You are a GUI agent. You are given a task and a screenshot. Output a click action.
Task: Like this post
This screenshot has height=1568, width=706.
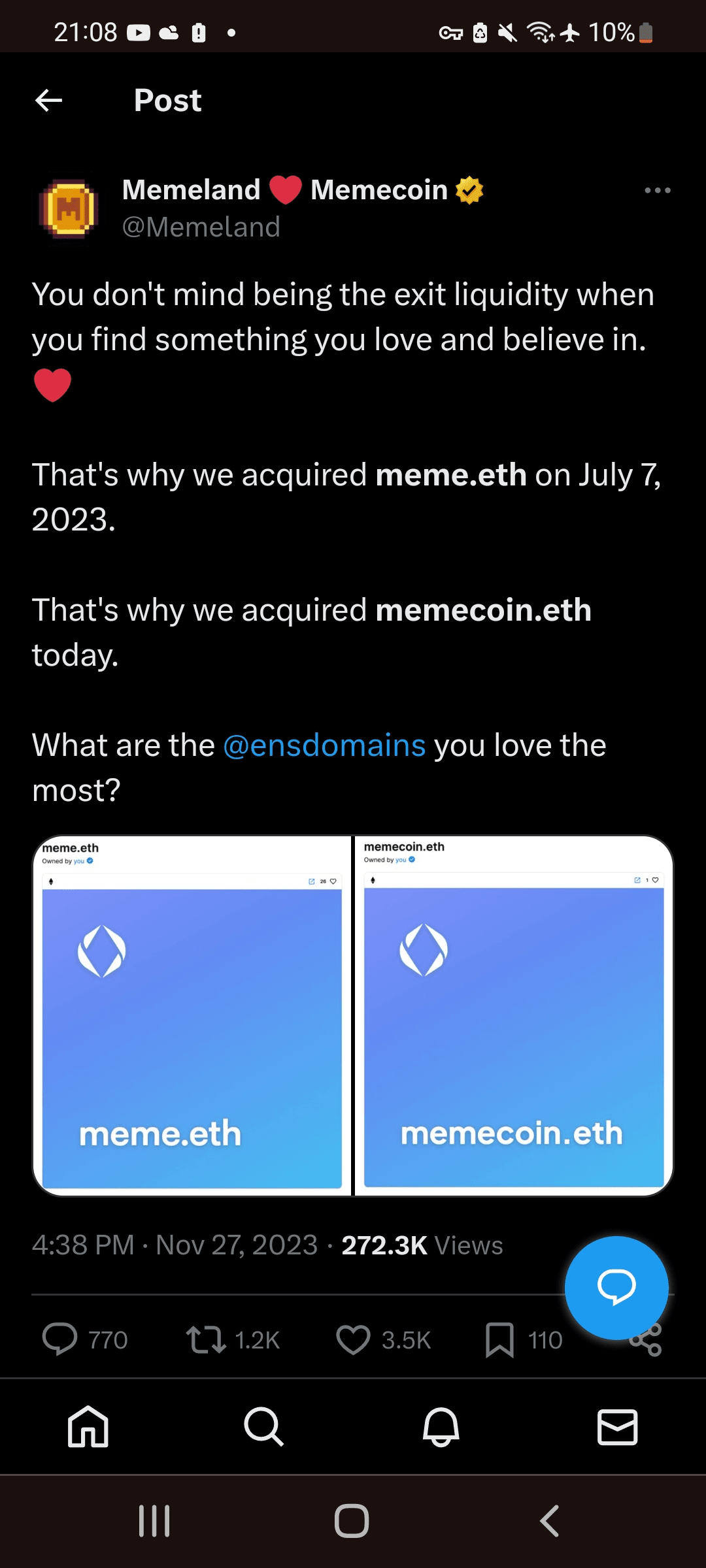[353, 1339]
